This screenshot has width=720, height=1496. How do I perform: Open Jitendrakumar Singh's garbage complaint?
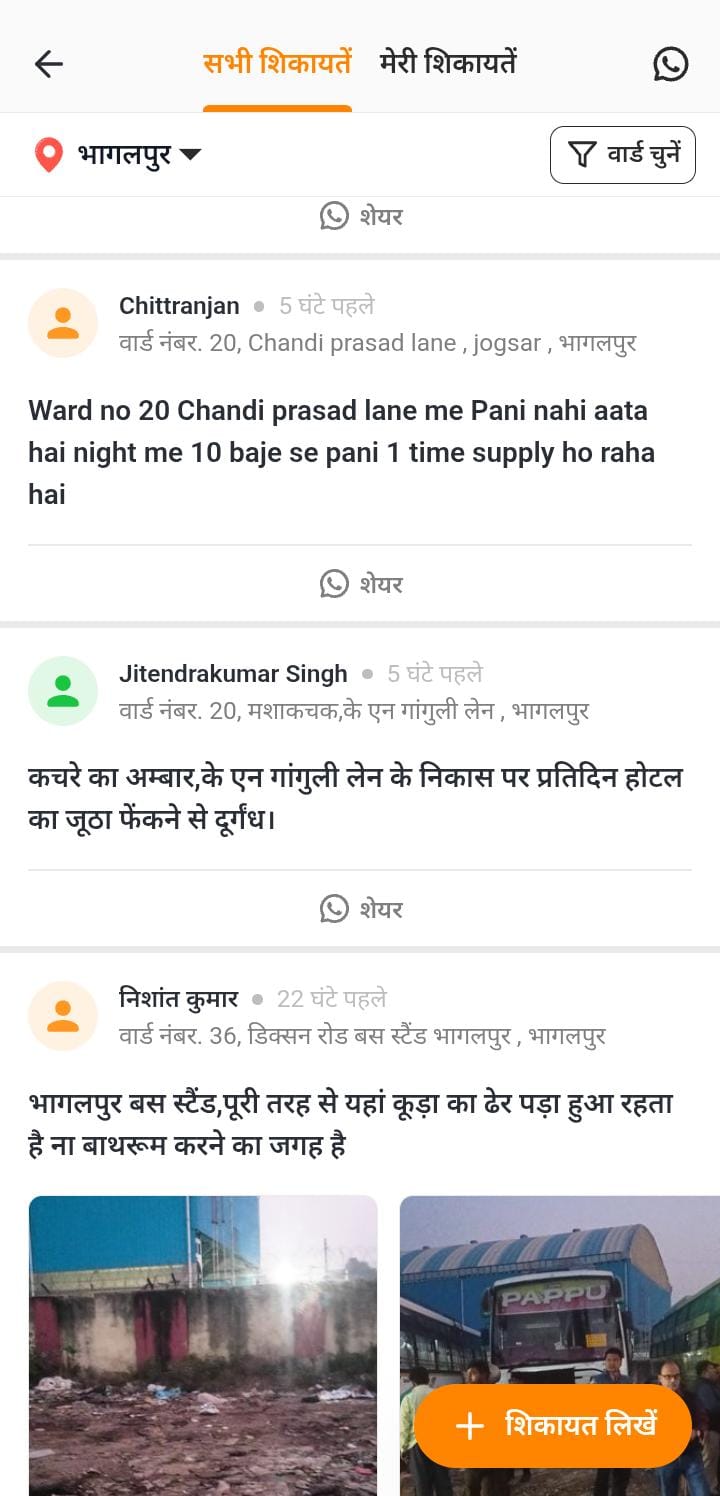(355, 798)
